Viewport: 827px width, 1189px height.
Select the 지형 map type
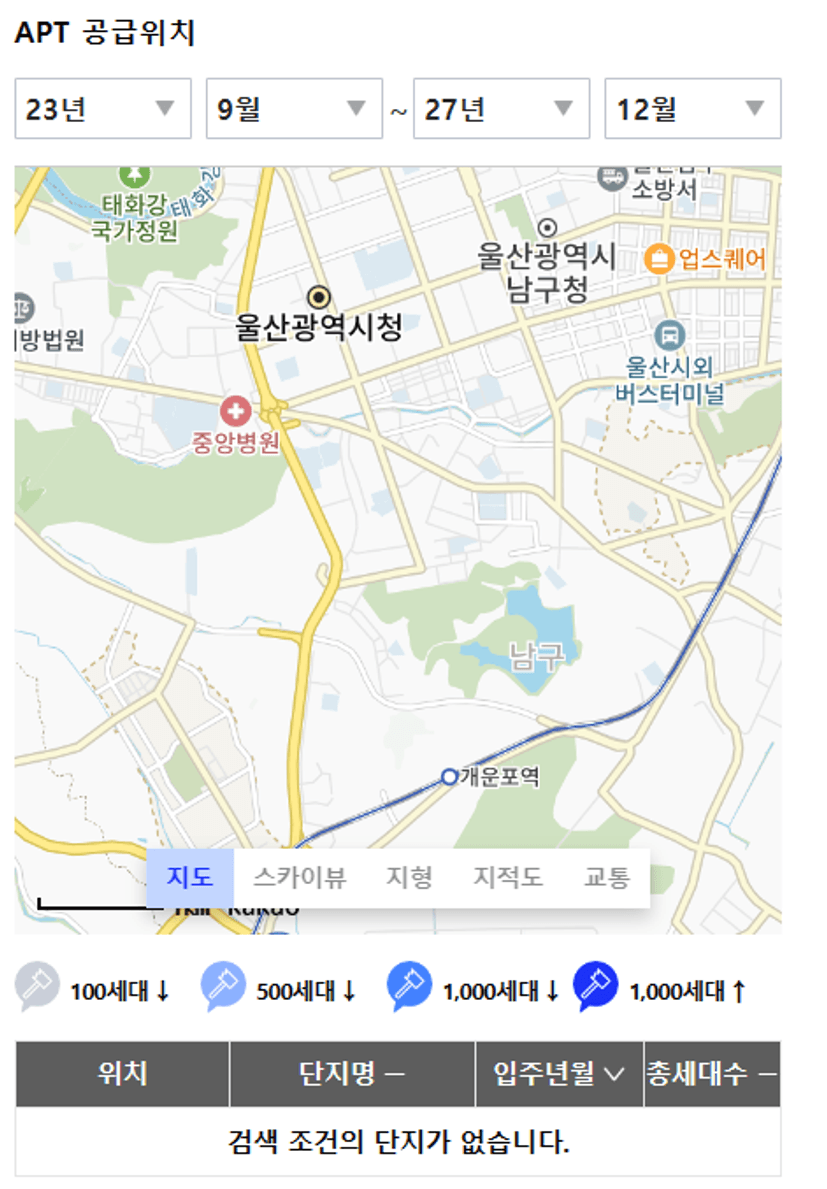(409, 878)
